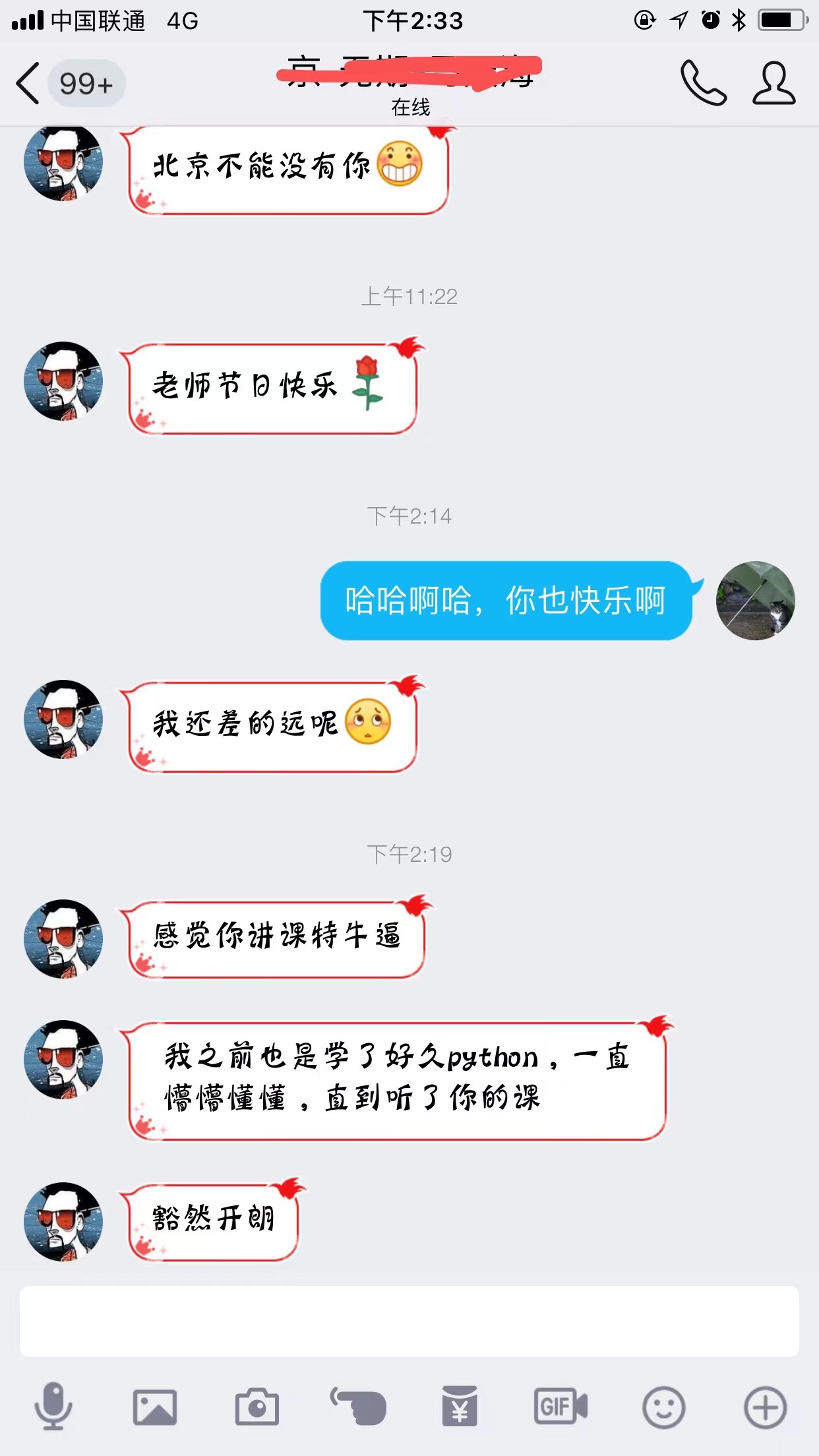
Task: Tap my own avatar beside the blue message
Action: [x=756, y=601]
